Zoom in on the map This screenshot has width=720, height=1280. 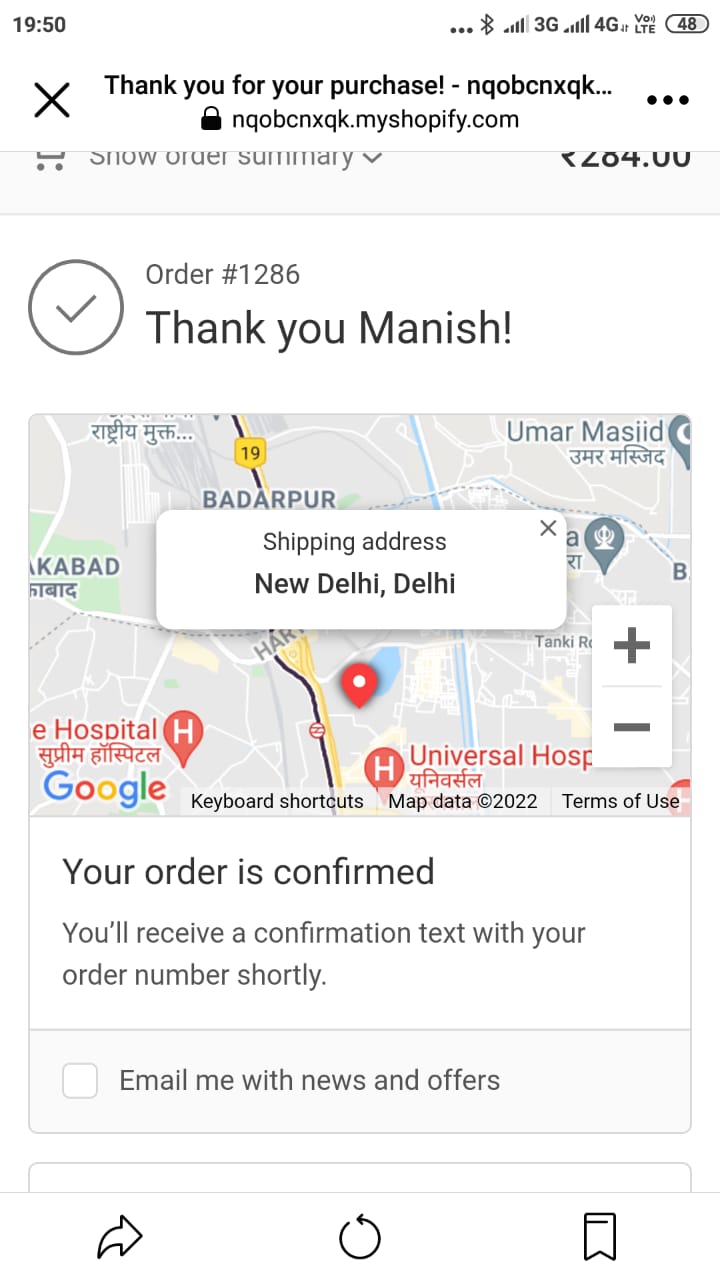pyautogui.click(x=631, y=646)
